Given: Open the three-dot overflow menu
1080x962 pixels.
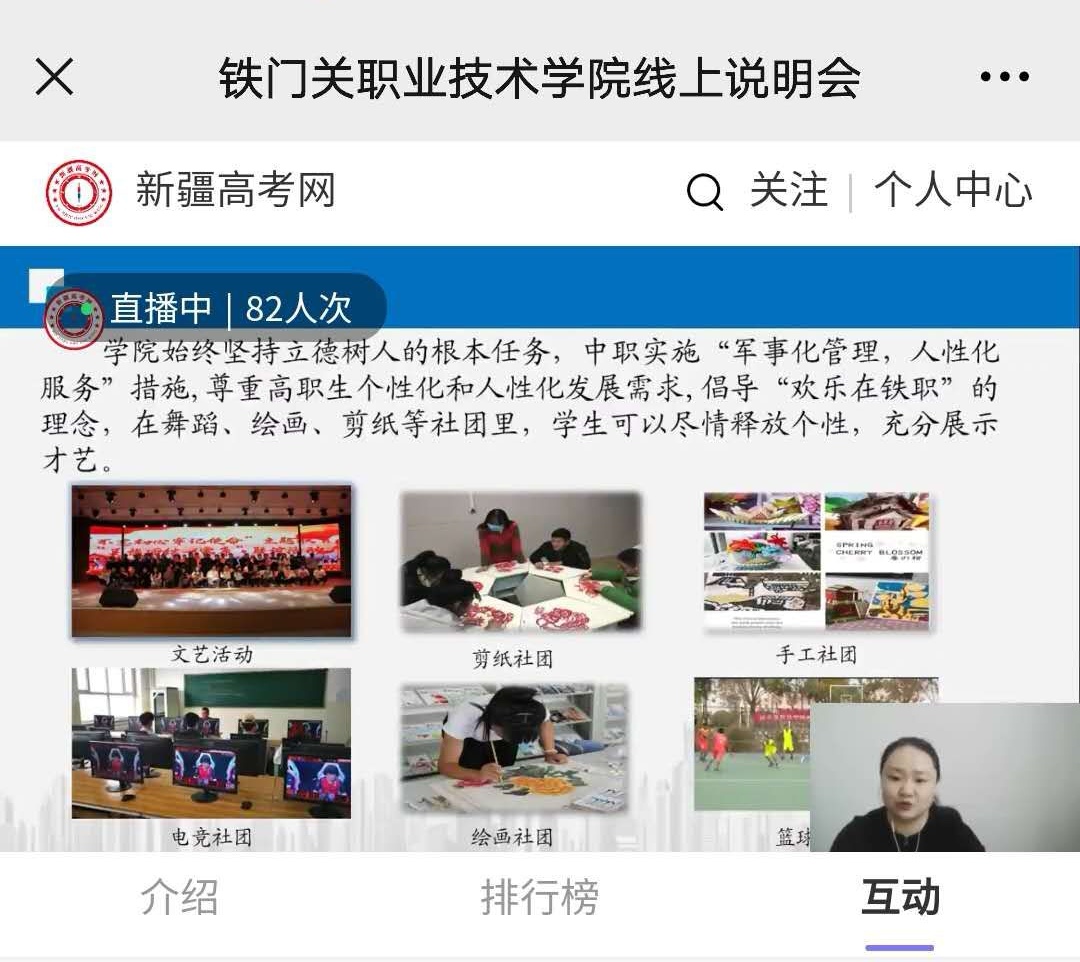Looking at the screenshot, I should (1004, 77).
